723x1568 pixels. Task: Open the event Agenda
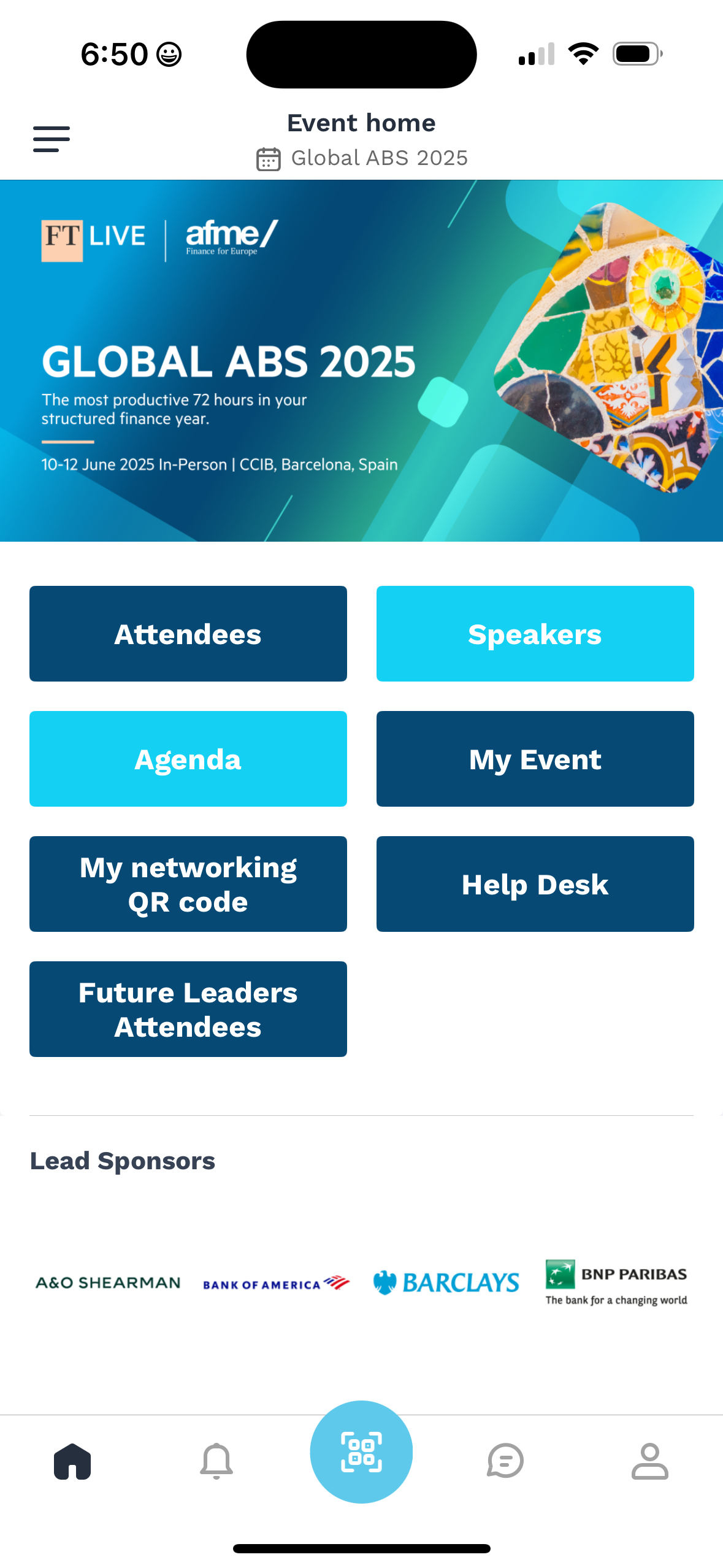[x=188, y=759]
